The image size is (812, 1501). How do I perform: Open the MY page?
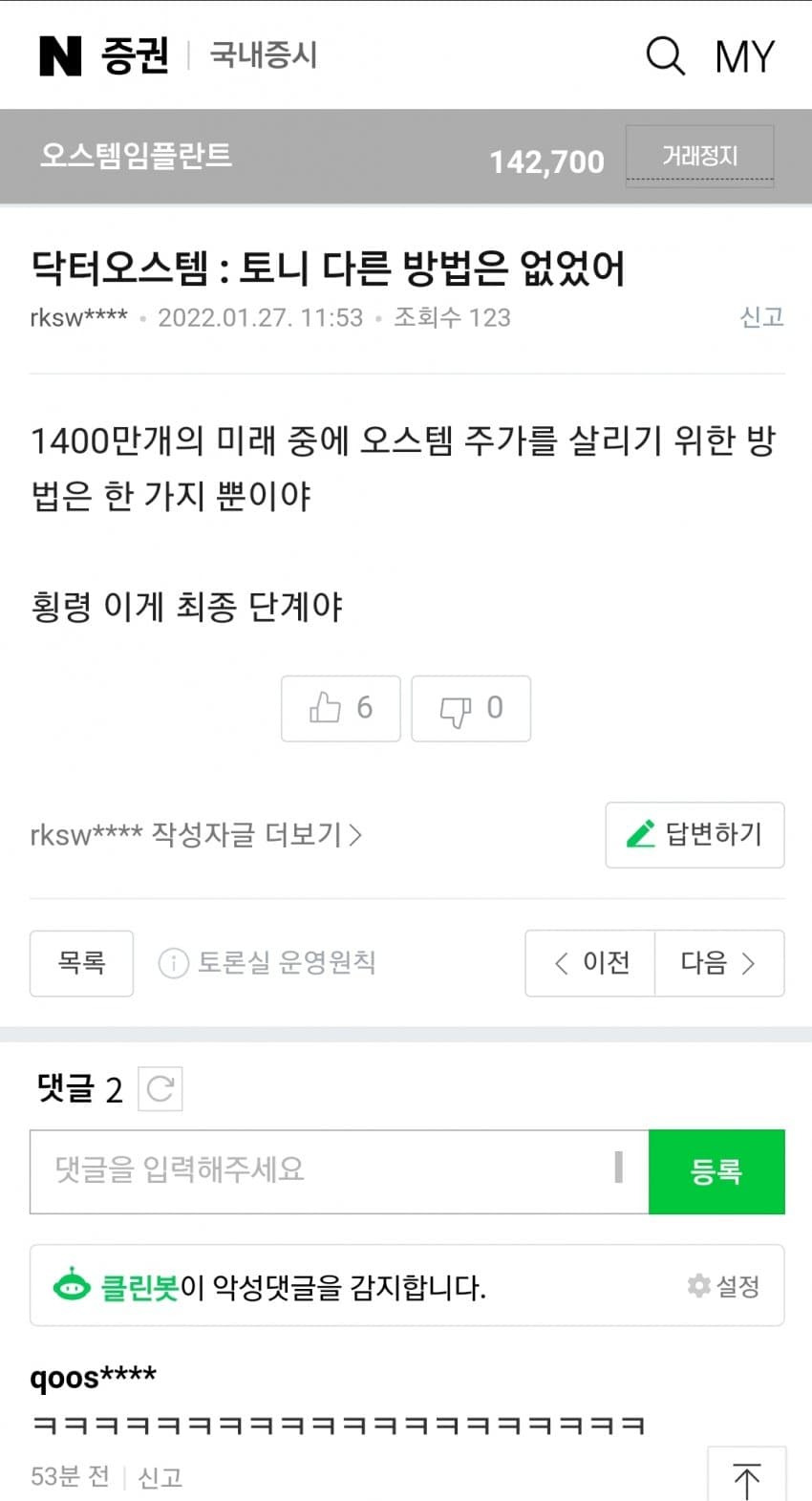pyautogui.click(x=744, y=56)
